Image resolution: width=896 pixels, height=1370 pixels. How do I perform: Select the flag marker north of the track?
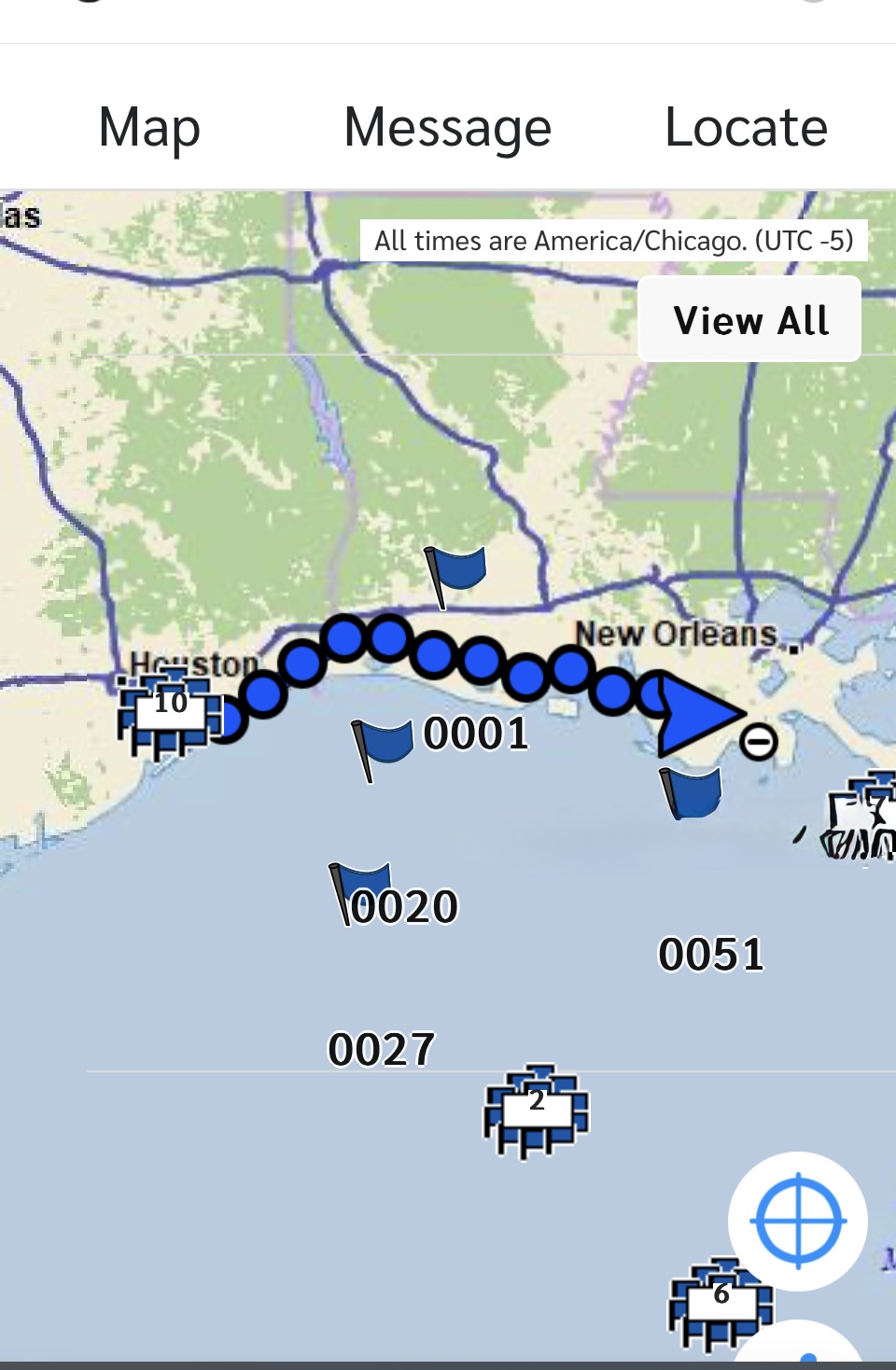[x=456, y=571]
